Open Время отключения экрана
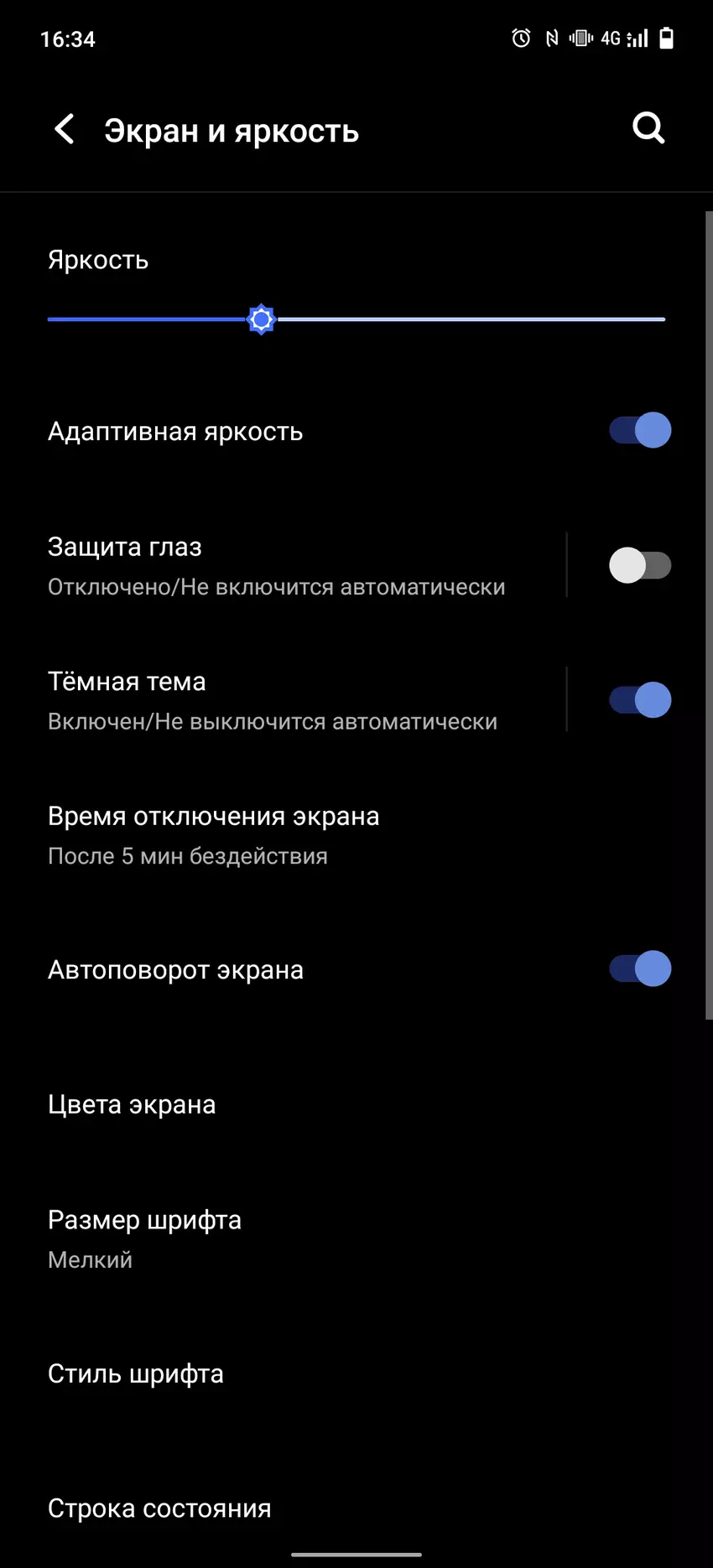 (x=214, y=834)
